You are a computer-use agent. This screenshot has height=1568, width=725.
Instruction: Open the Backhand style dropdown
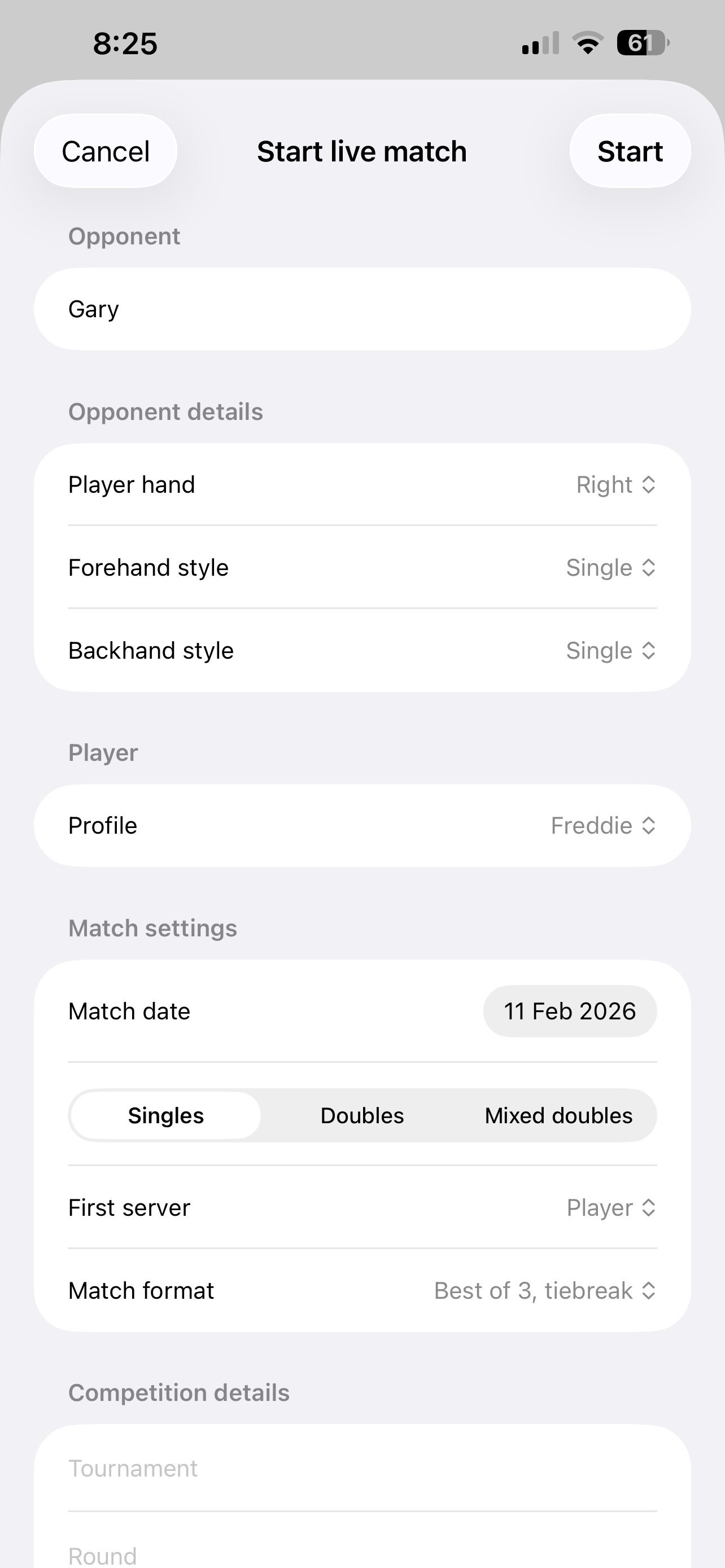coord(611,650)
